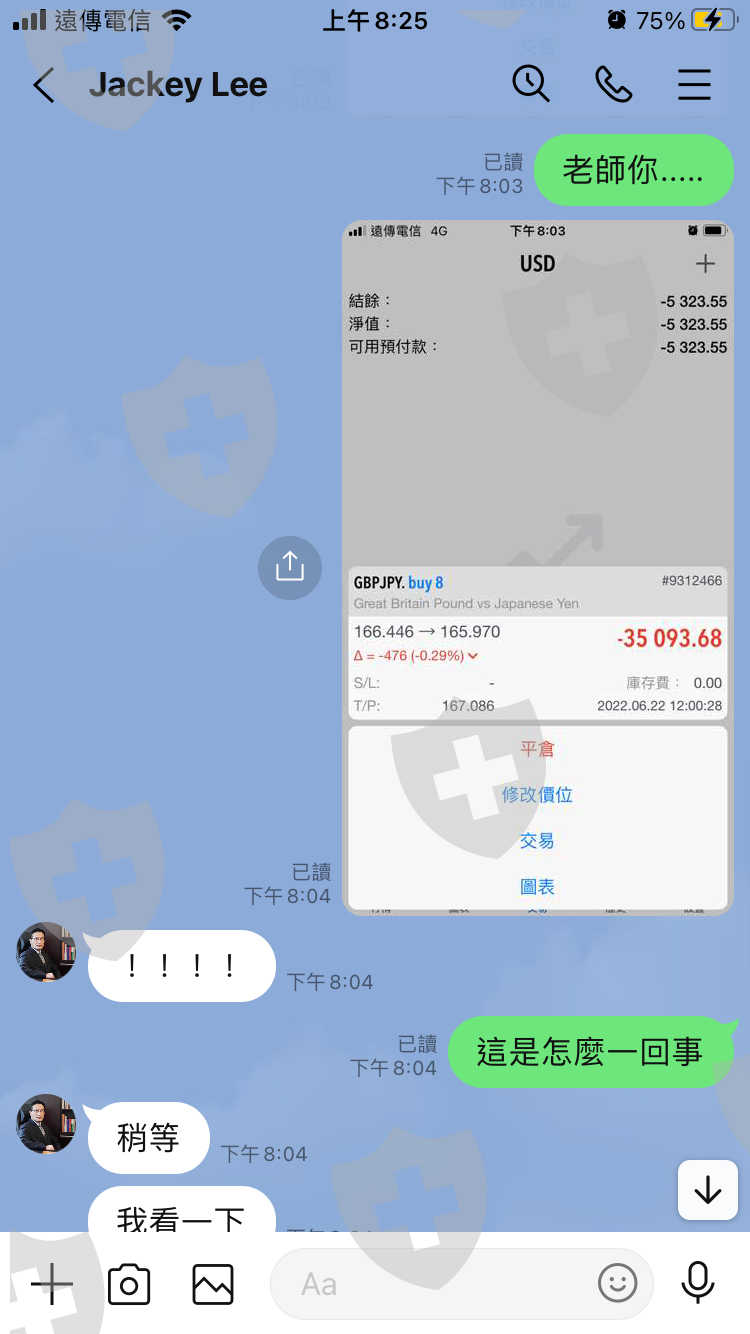This screenshot has width=750, height=1334.
Task: Open the plus attachments menu
Action: (x=52, y=1284)
